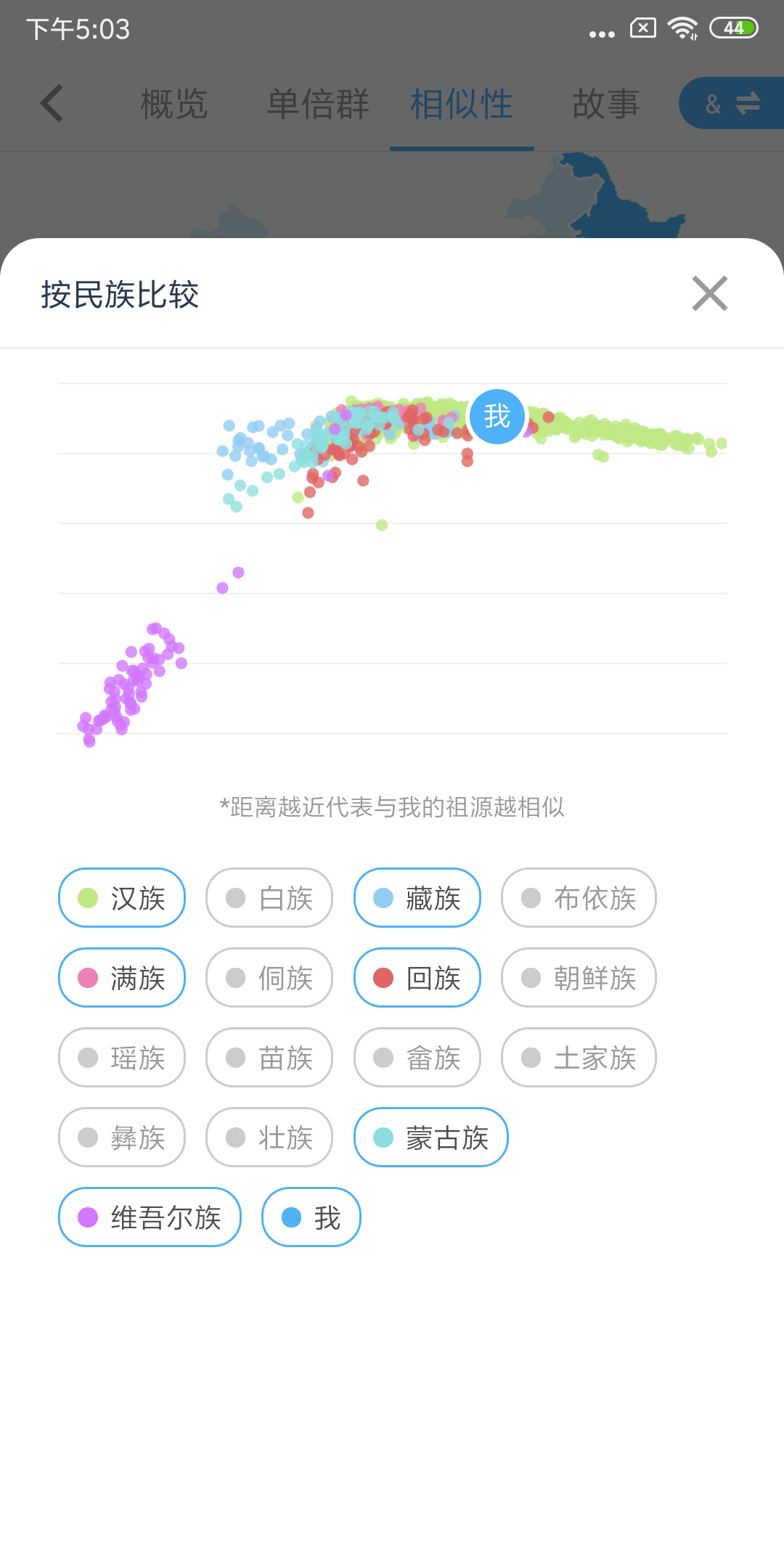Show 苗族 data points
Viewport: 784px width, 1568px height.
[269, 1057]
